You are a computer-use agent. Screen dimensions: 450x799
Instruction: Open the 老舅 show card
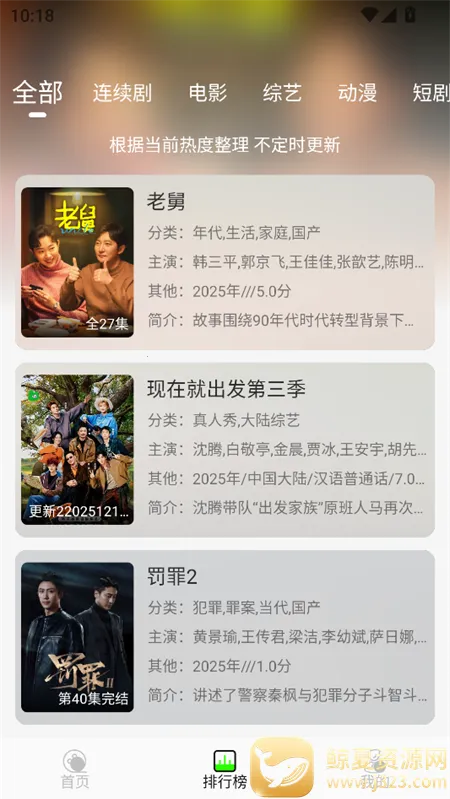(x=225, y=262)
